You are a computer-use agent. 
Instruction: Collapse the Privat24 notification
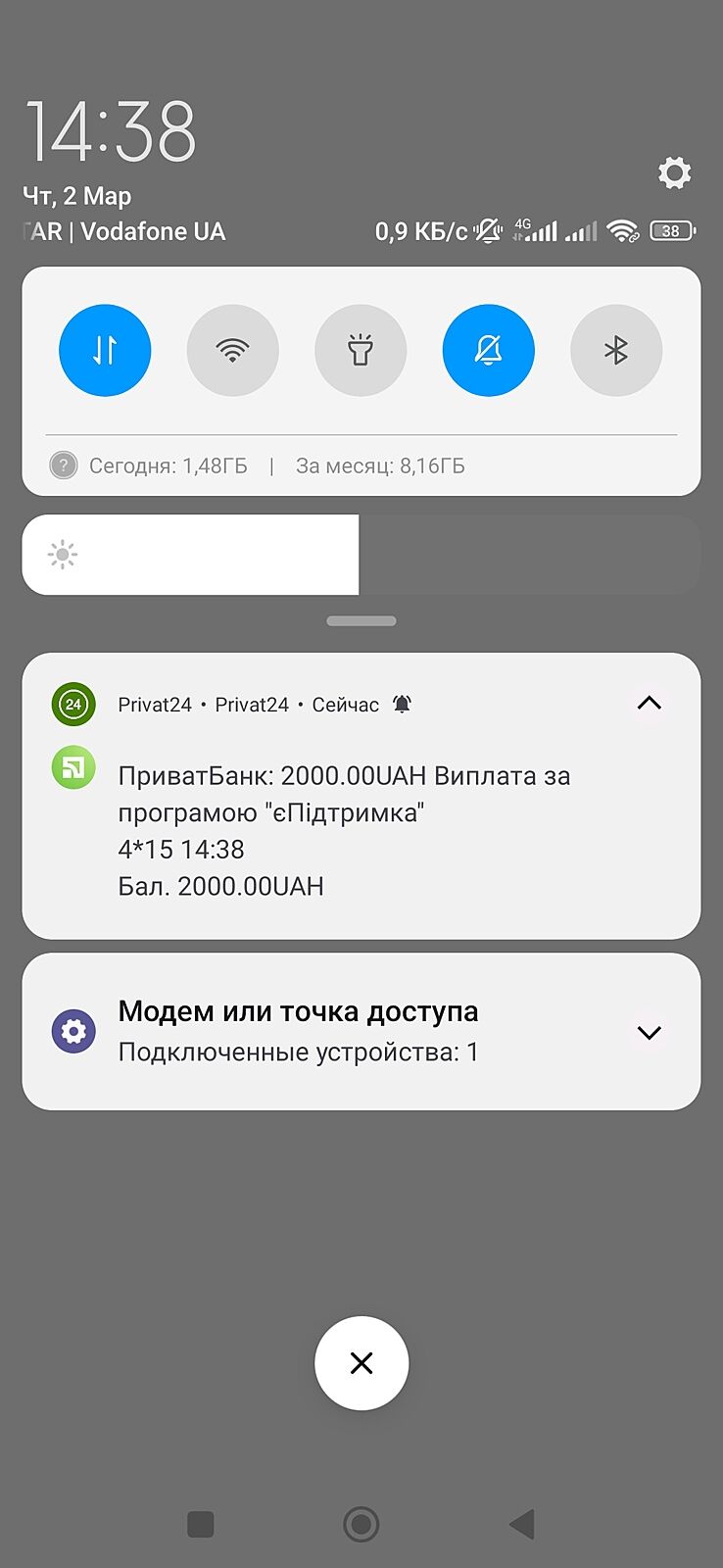649,703
